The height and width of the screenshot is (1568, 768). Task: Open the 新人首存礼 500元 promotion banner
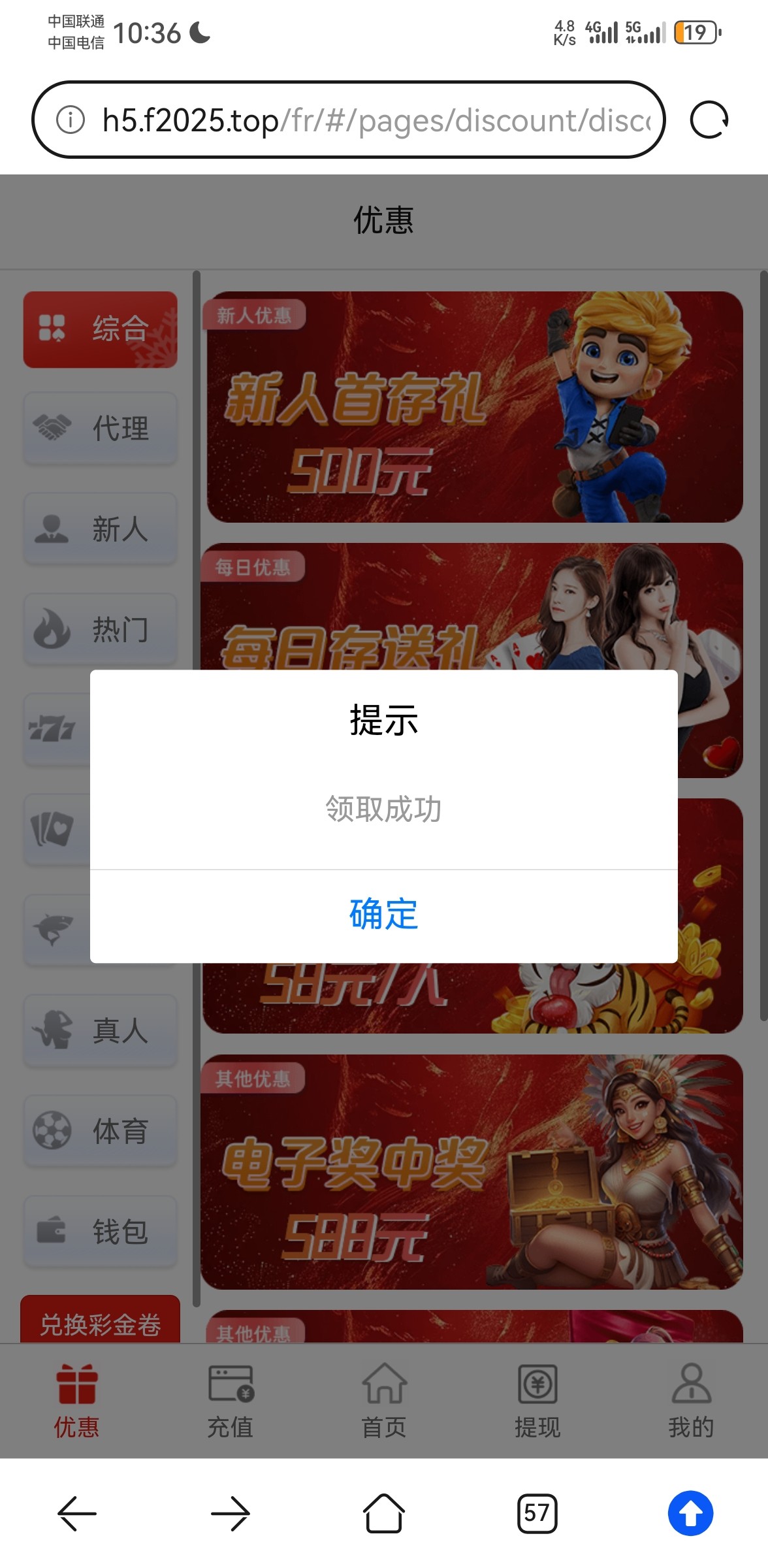[x=474, y=408]
